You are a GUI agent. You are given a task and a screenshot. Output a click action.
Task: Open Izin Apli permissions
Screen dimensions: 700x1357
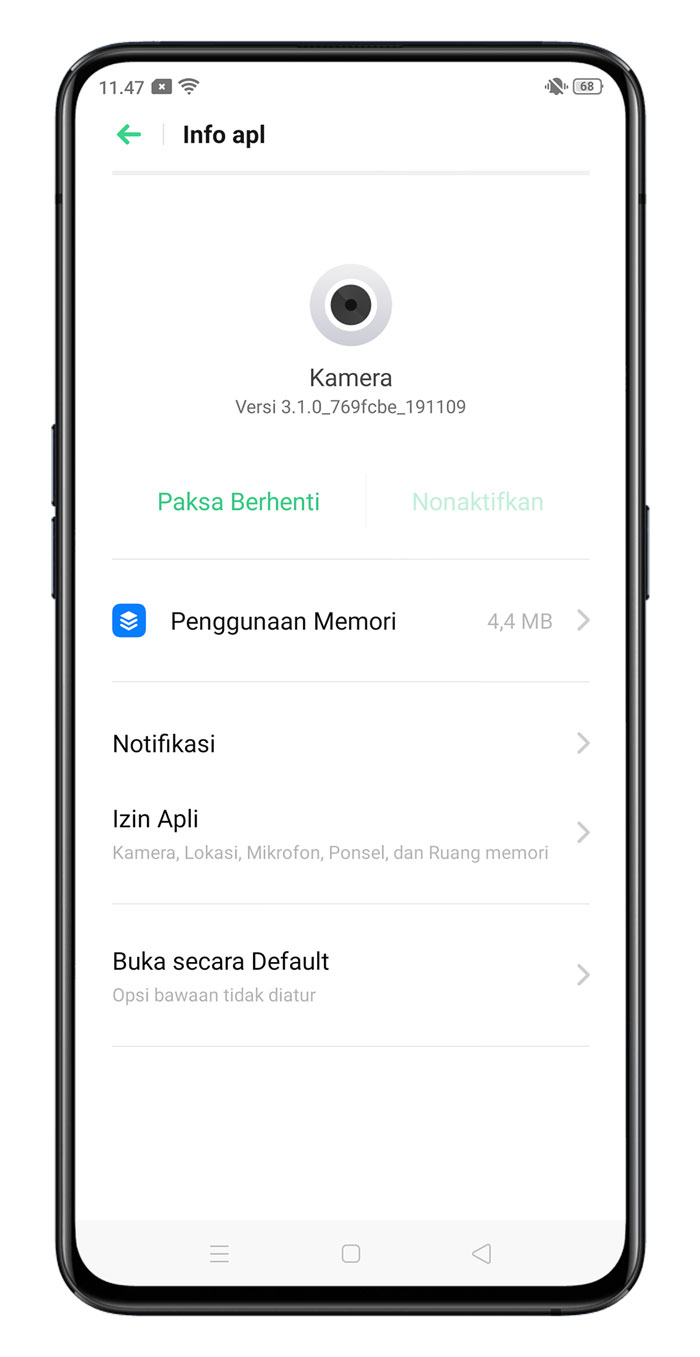click(350, 834)
